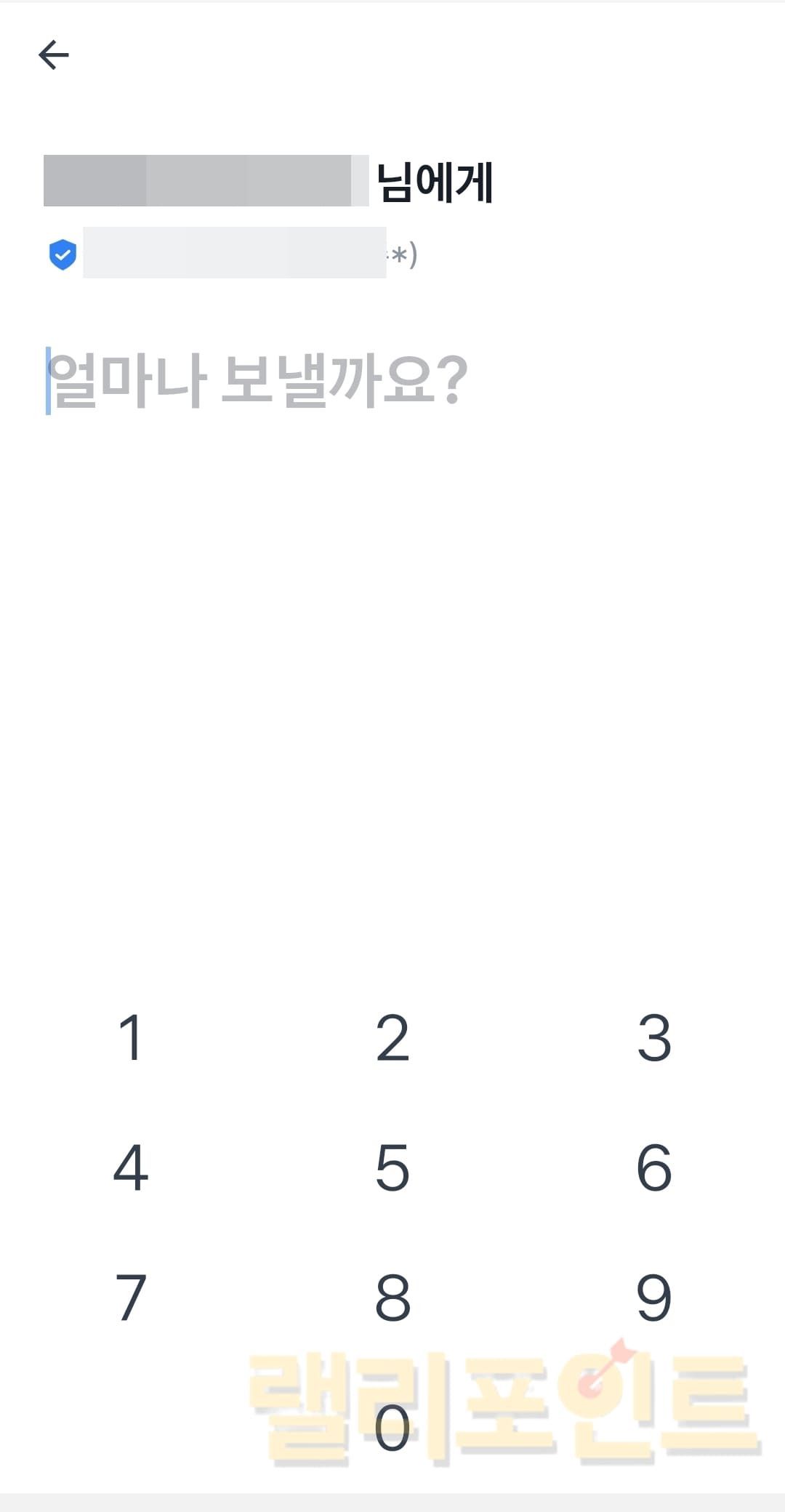Enter digit 9 on the keypad

[x=654, y=1298]
